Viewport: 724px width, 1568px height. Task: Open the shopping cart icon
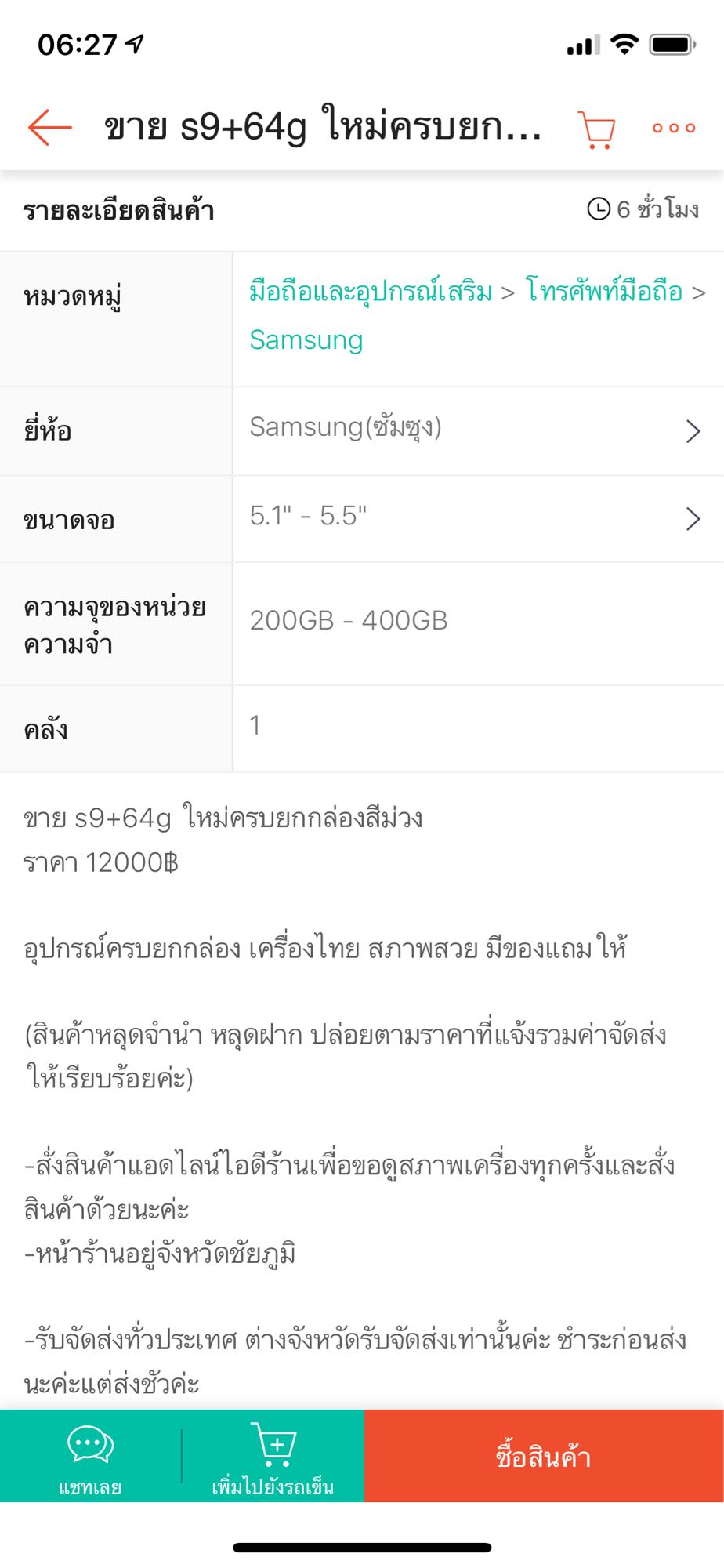click(x=596, y=129)
